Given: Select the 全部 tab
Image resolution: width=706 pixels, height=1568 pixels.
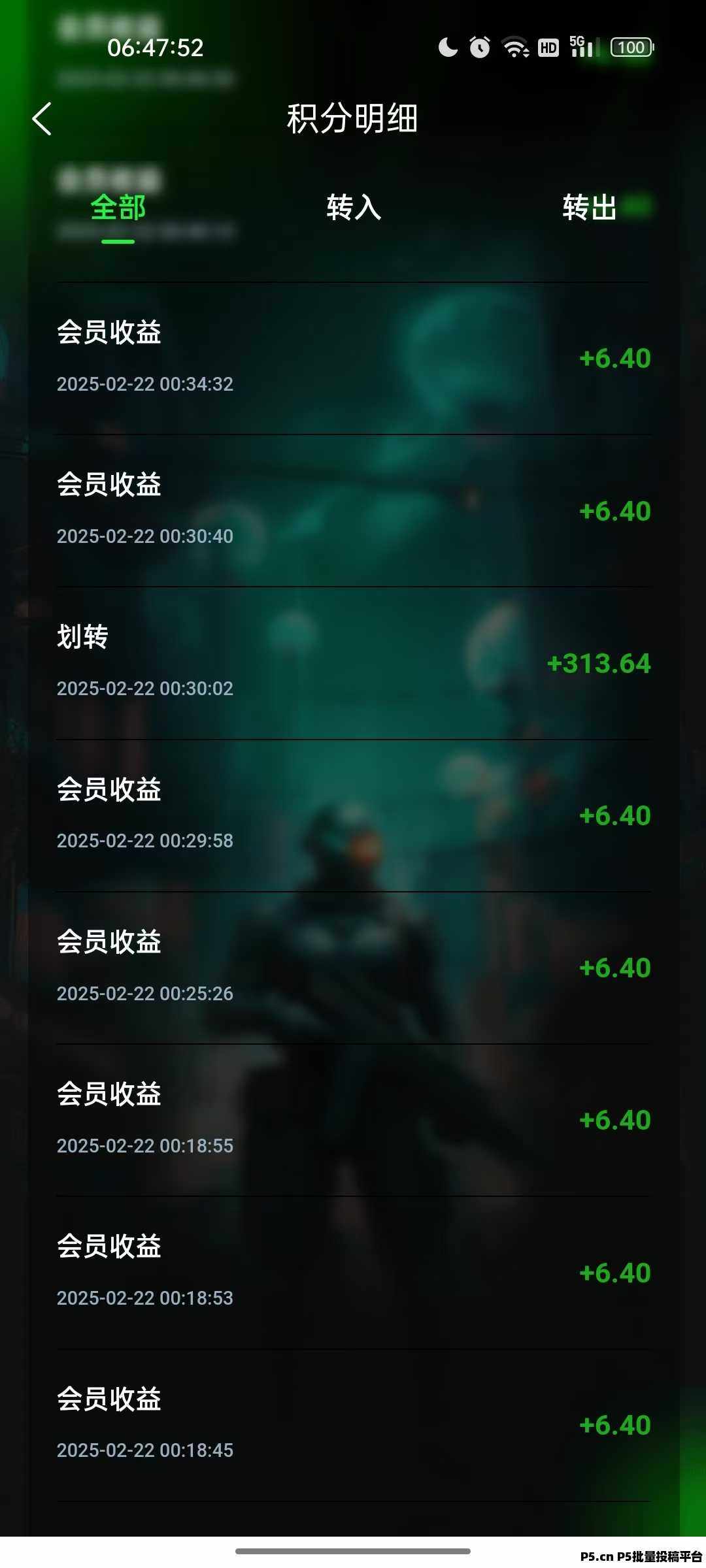Looking at the screenshot, I should click(118, 208).
